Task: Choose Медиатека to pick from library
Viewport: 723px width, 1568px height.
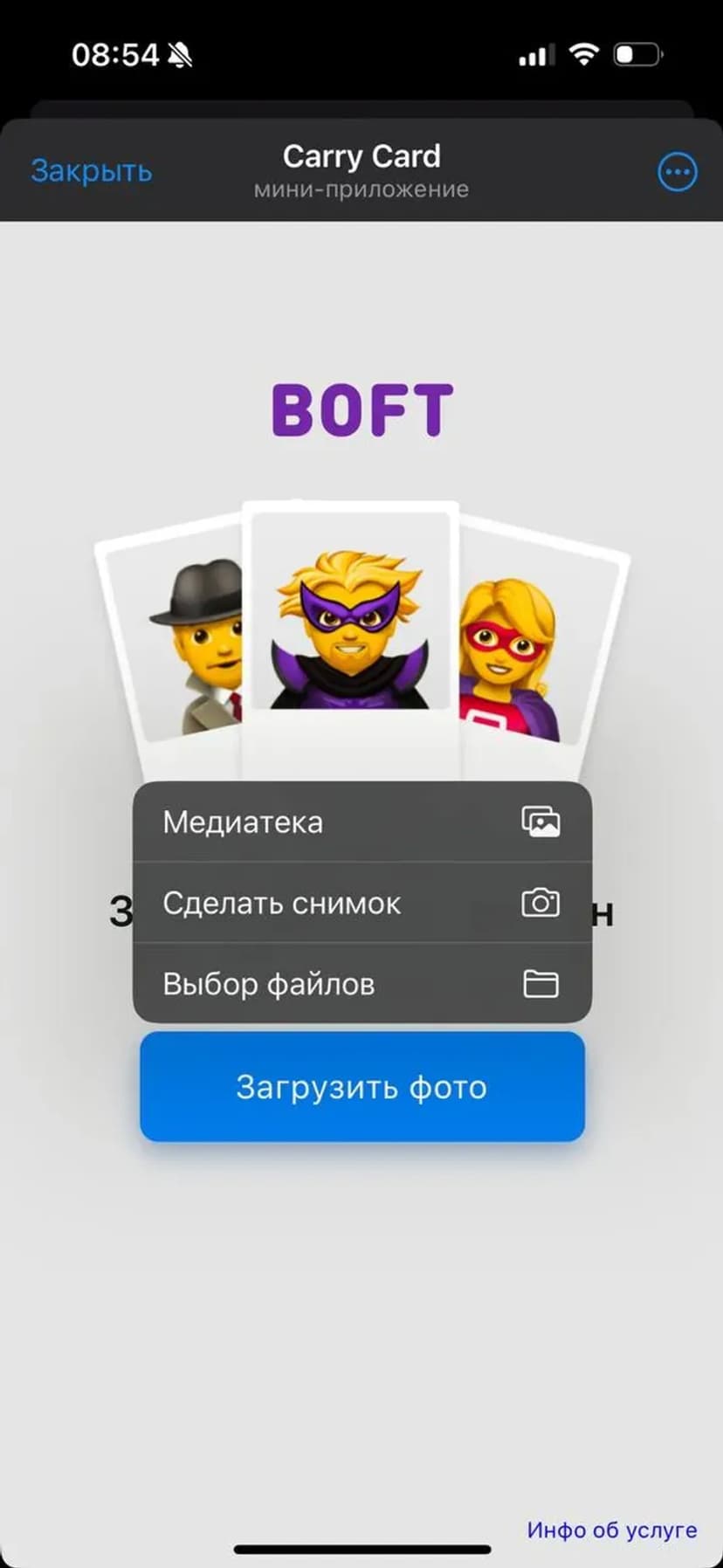Action: [x=361, y=822]
